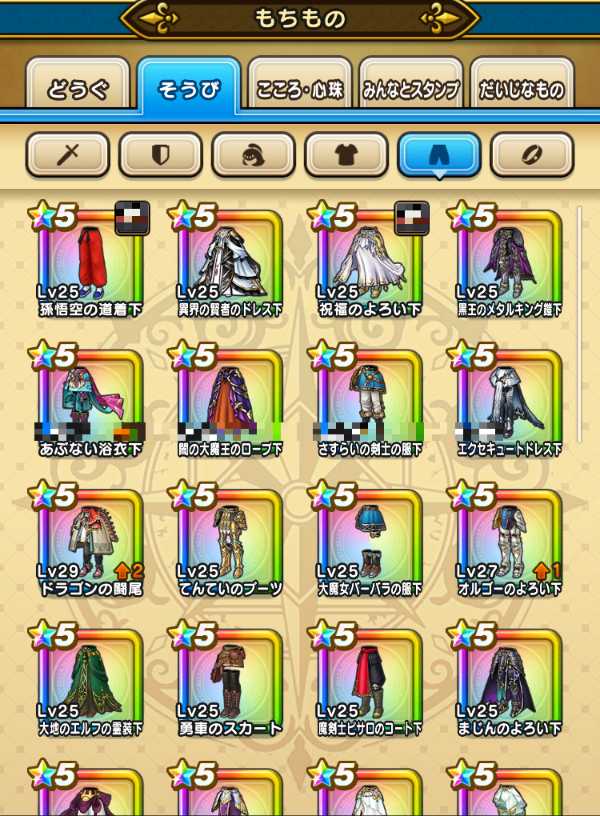Screen dimensions: 600x816
Task: Open the こころ・心珠 tab
Action: tap(298, 90)
